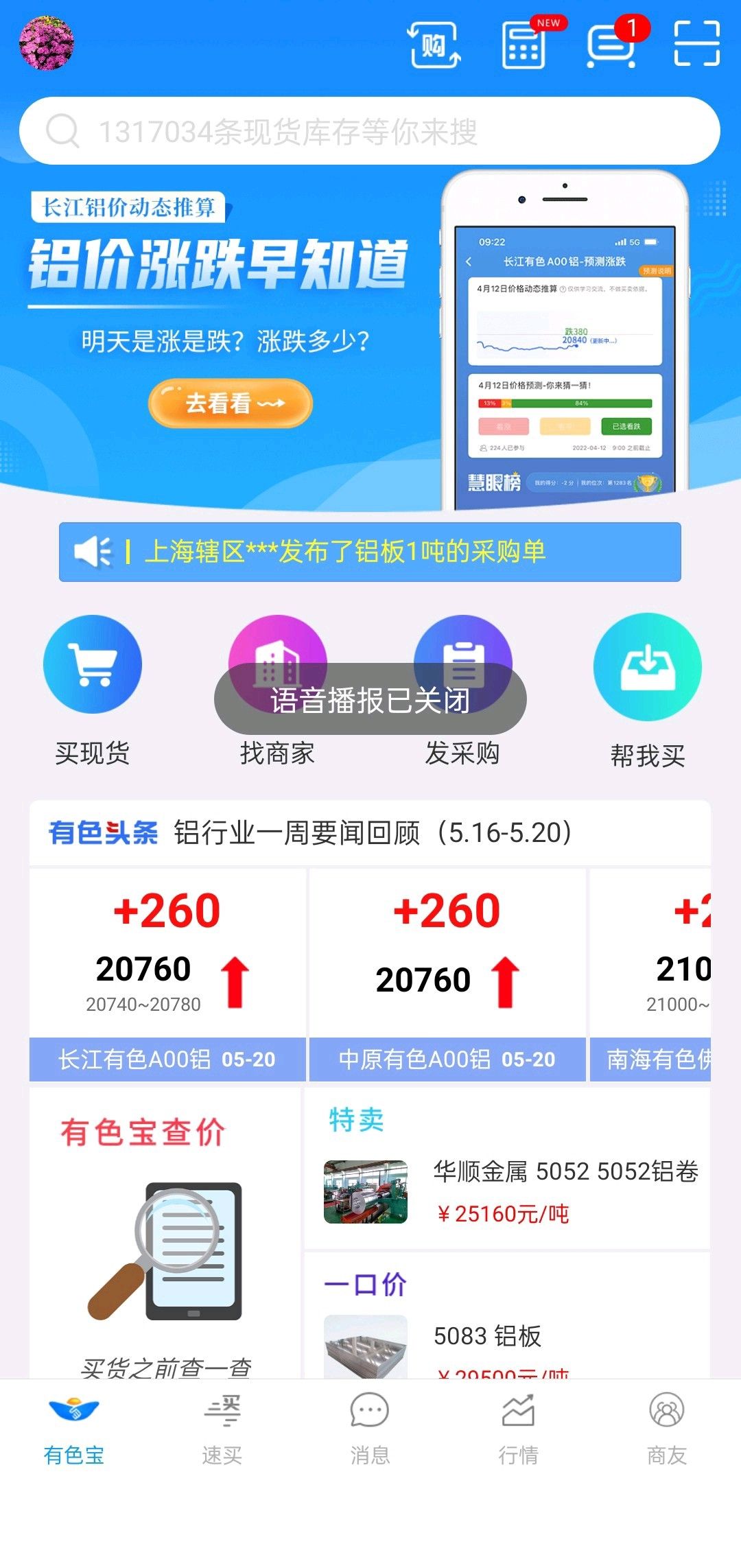Open the 采购单 announcement ticker
Screen dimensions: 741x1568
tap(369, 552)
